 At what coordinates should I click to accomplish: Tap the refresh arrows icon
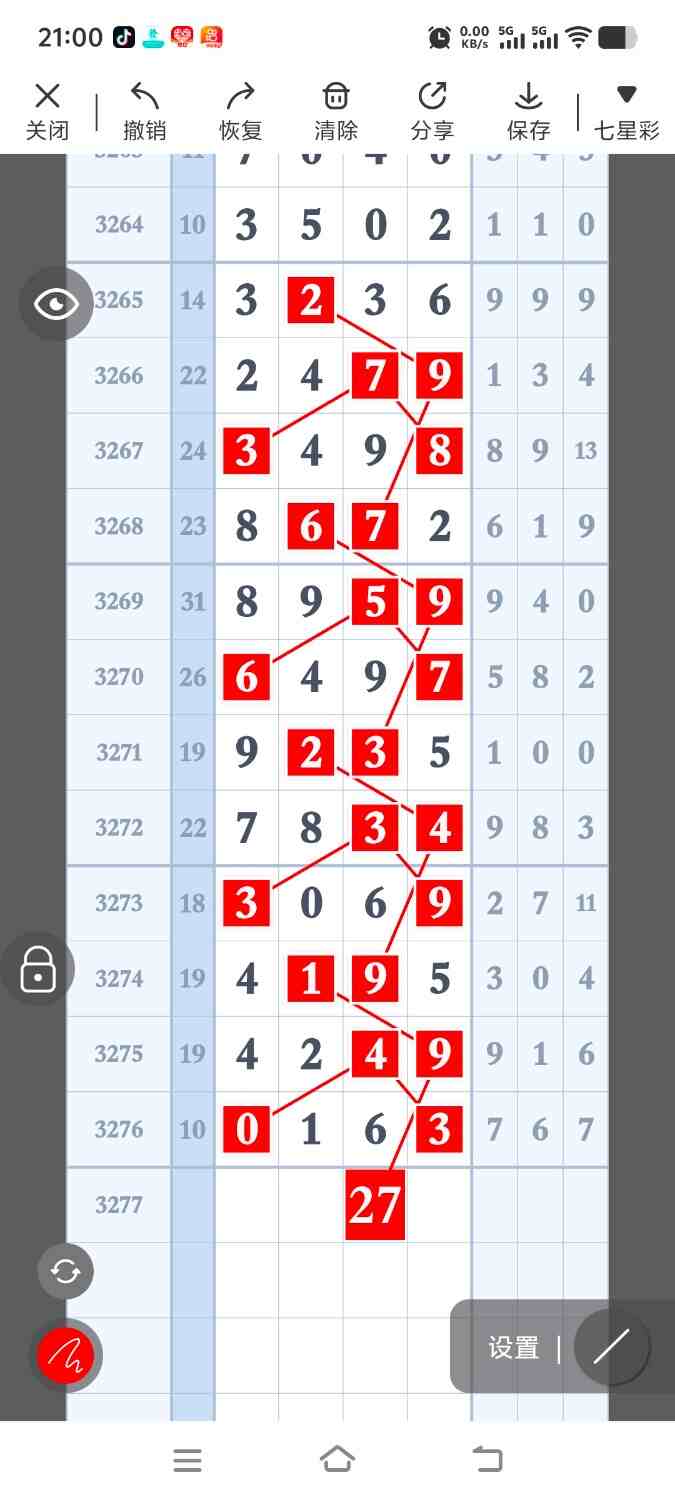coord(66,1271)
